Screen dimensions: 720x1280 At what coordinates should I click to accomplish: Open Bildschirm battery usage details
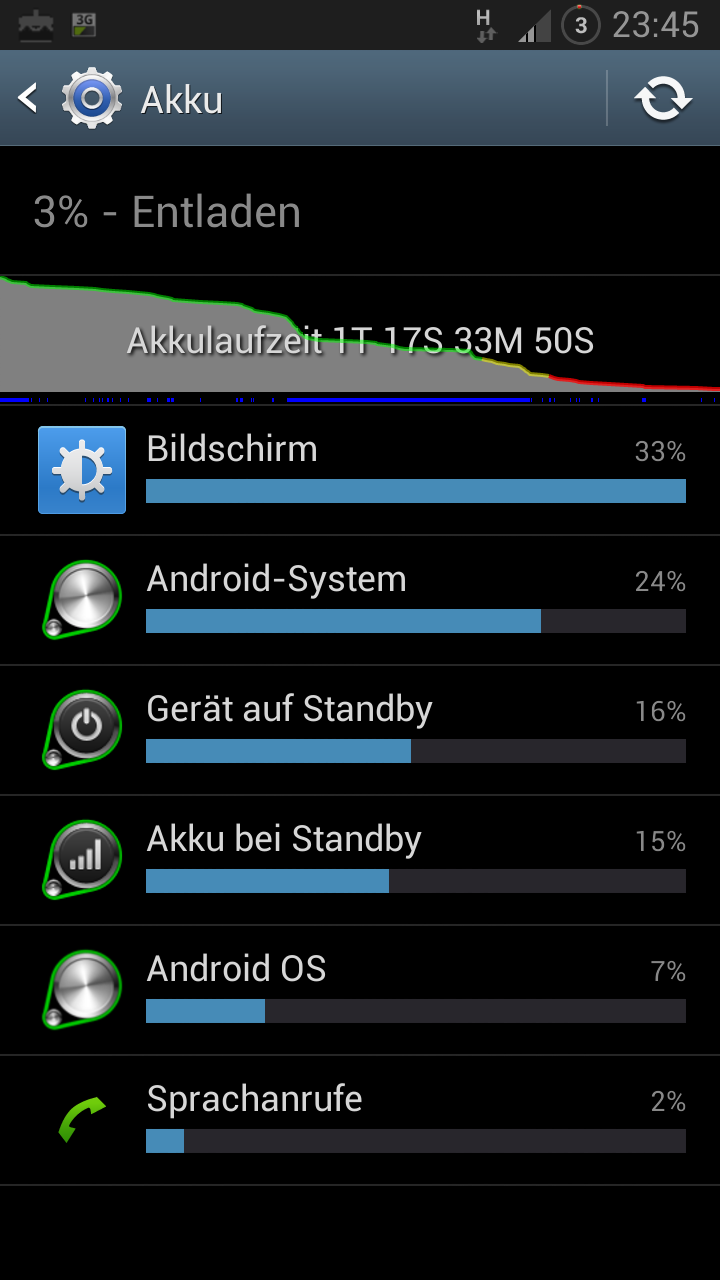pos(360,470)
